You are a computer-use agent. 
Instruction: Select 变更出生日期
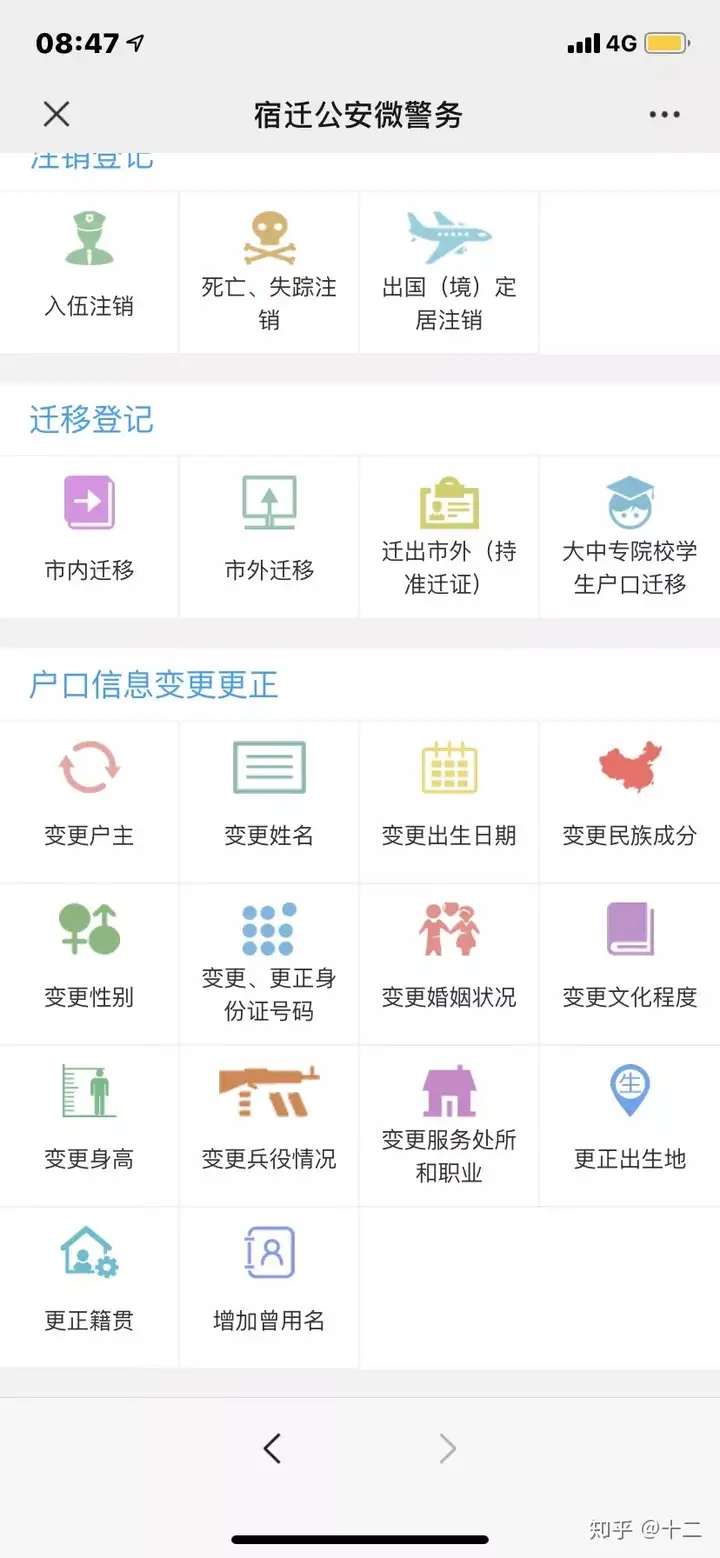(449, 800)
